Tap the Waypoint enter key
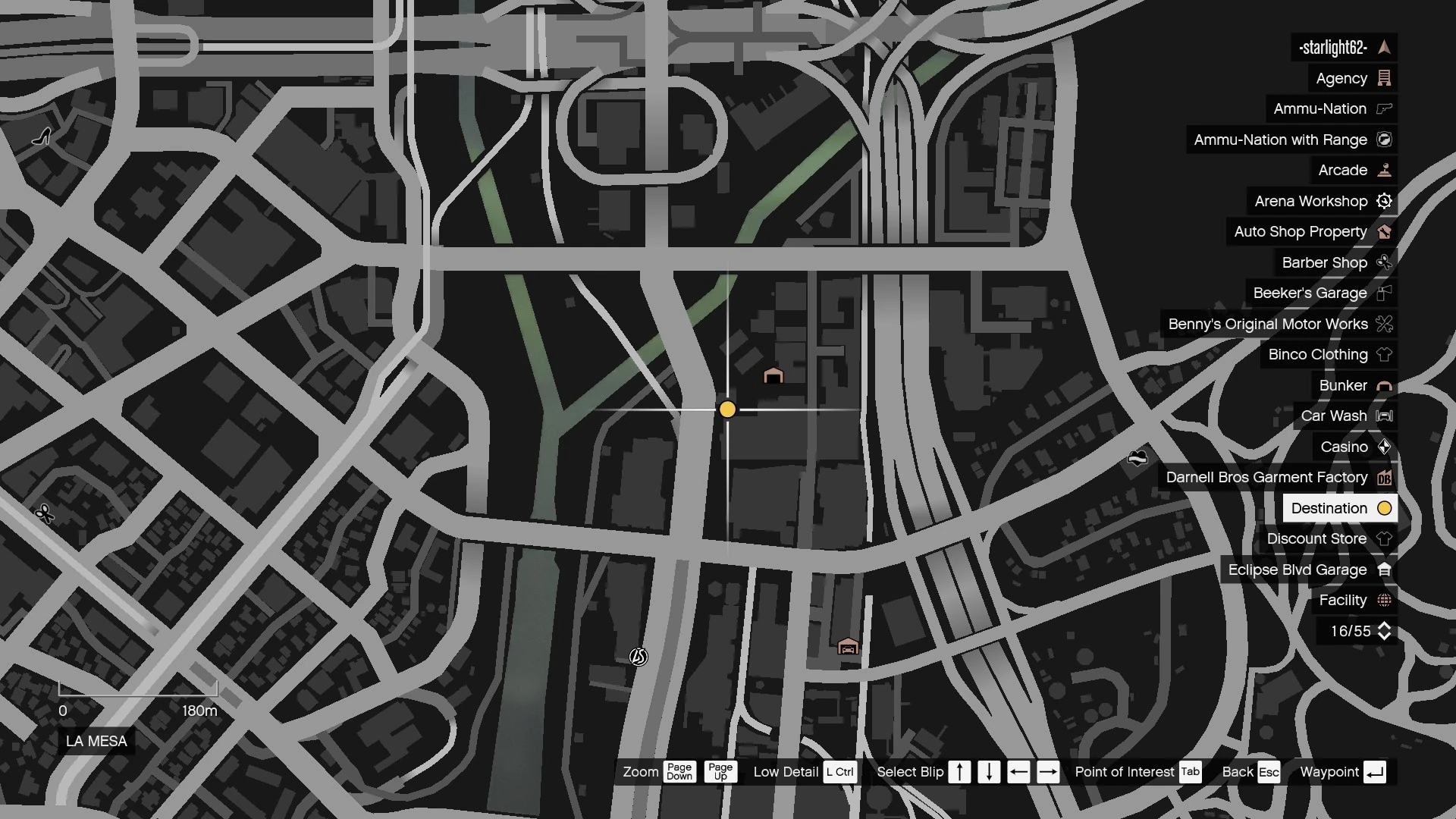The image size is (1456, 819). point(1374,772)
